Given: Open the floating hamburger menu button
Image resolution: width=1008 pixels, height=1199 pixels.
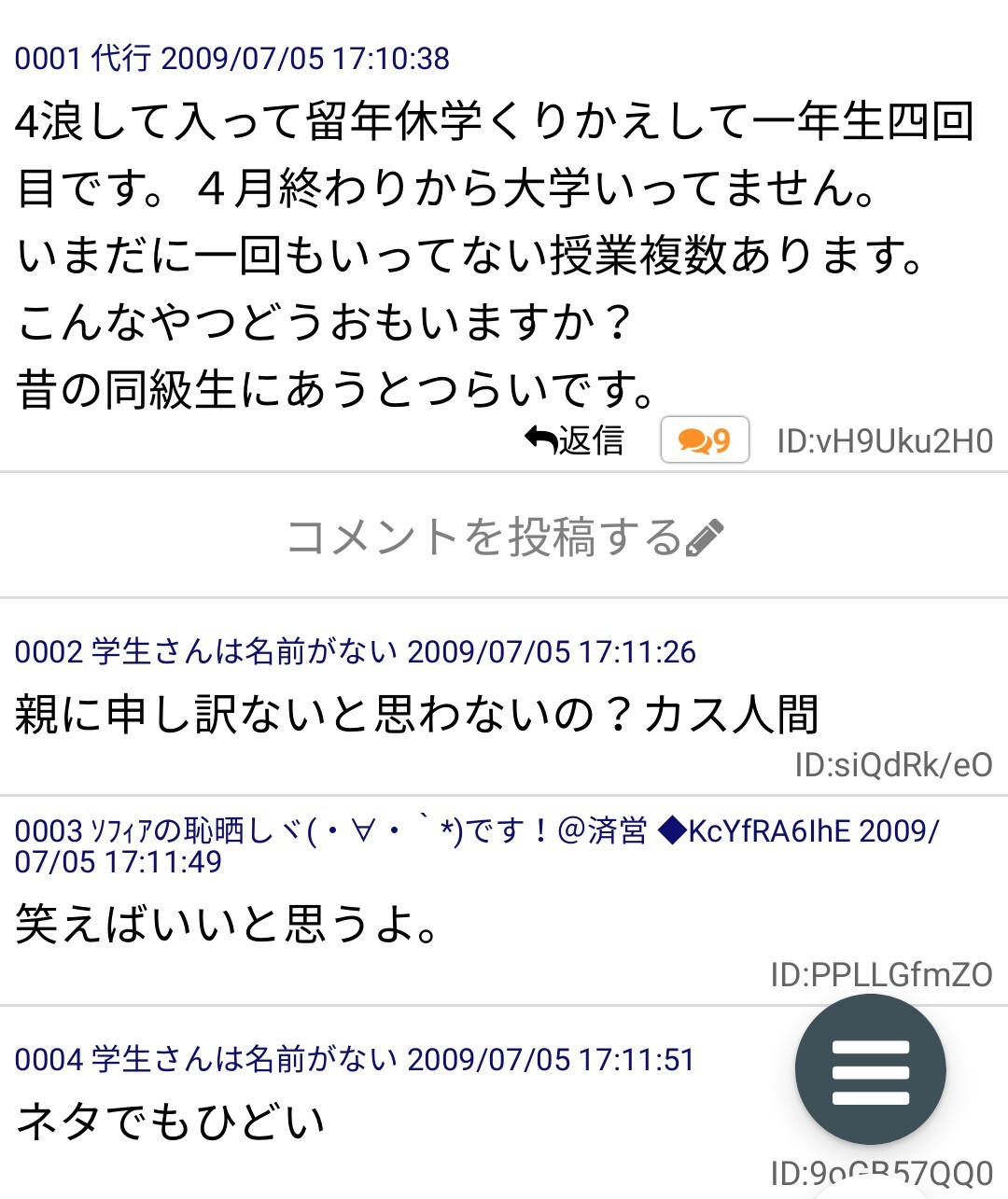Looking at the screenshot, I should coord(870,1070).
